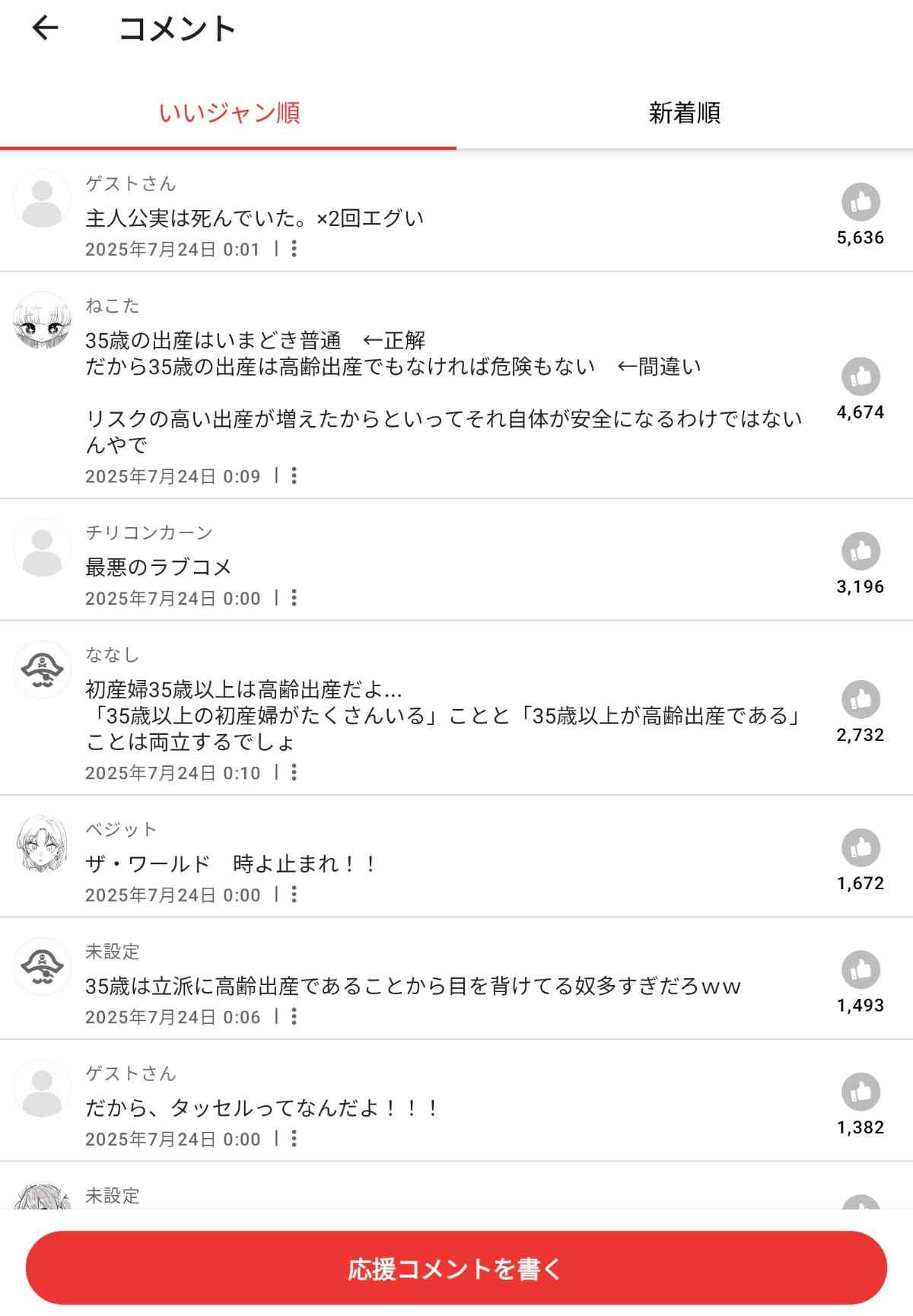Image resolution: width=913 pixels, height=1316 pixels.
Task: Open more options on ななし's comment
Action: [x=294, y=773]
